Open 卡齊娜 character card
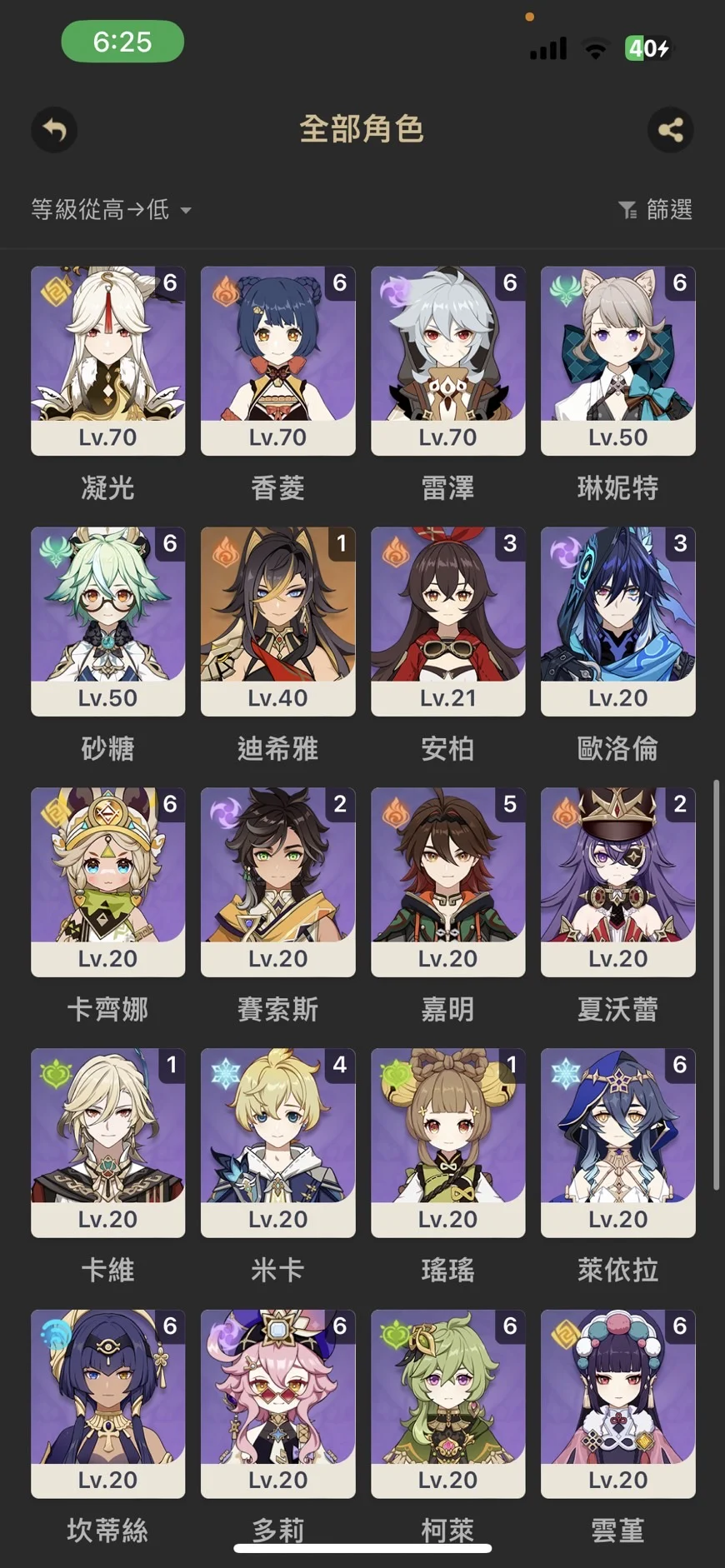This screenshot has width=725, height=1568. click(x=108, y=882)
